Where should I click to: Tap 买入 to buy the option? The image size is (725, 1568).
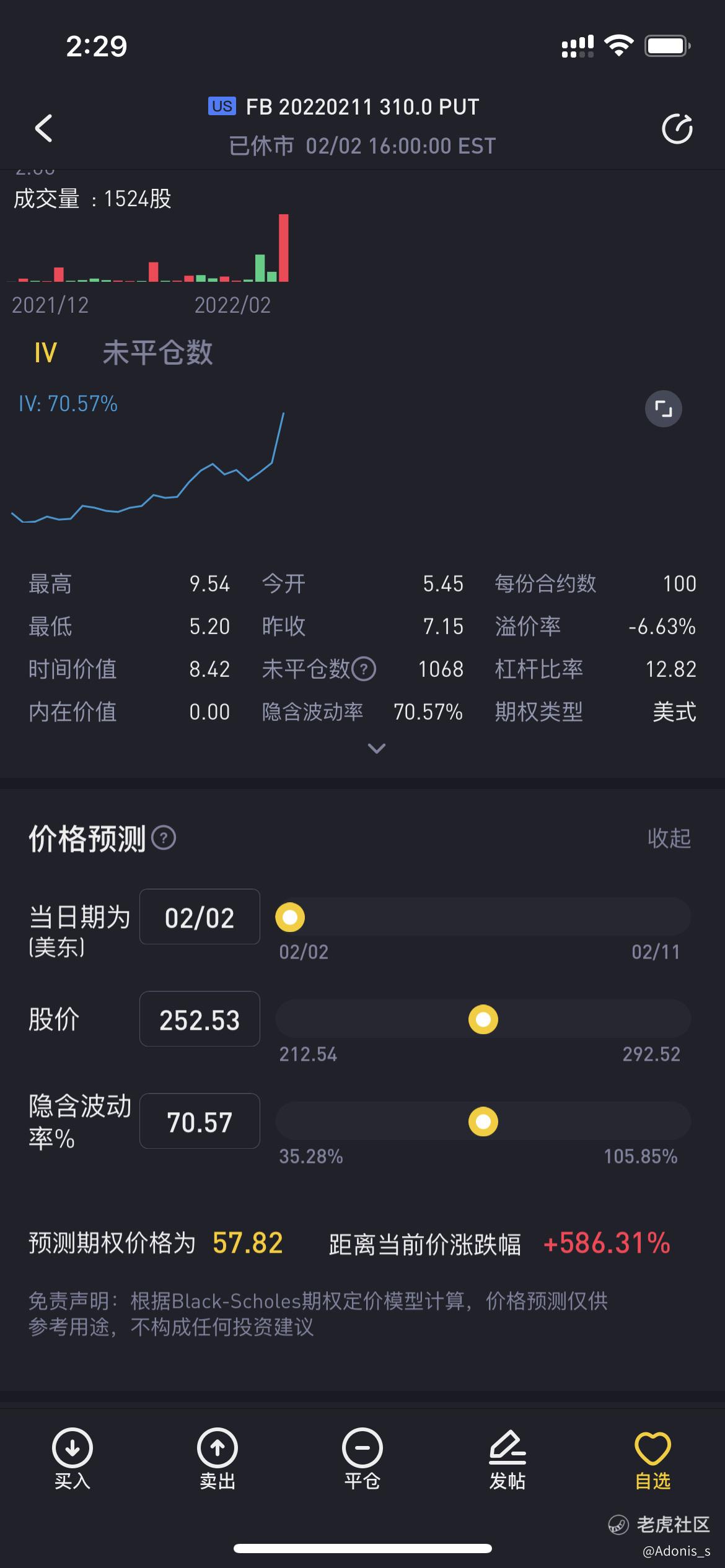[x=72, y=1459]
